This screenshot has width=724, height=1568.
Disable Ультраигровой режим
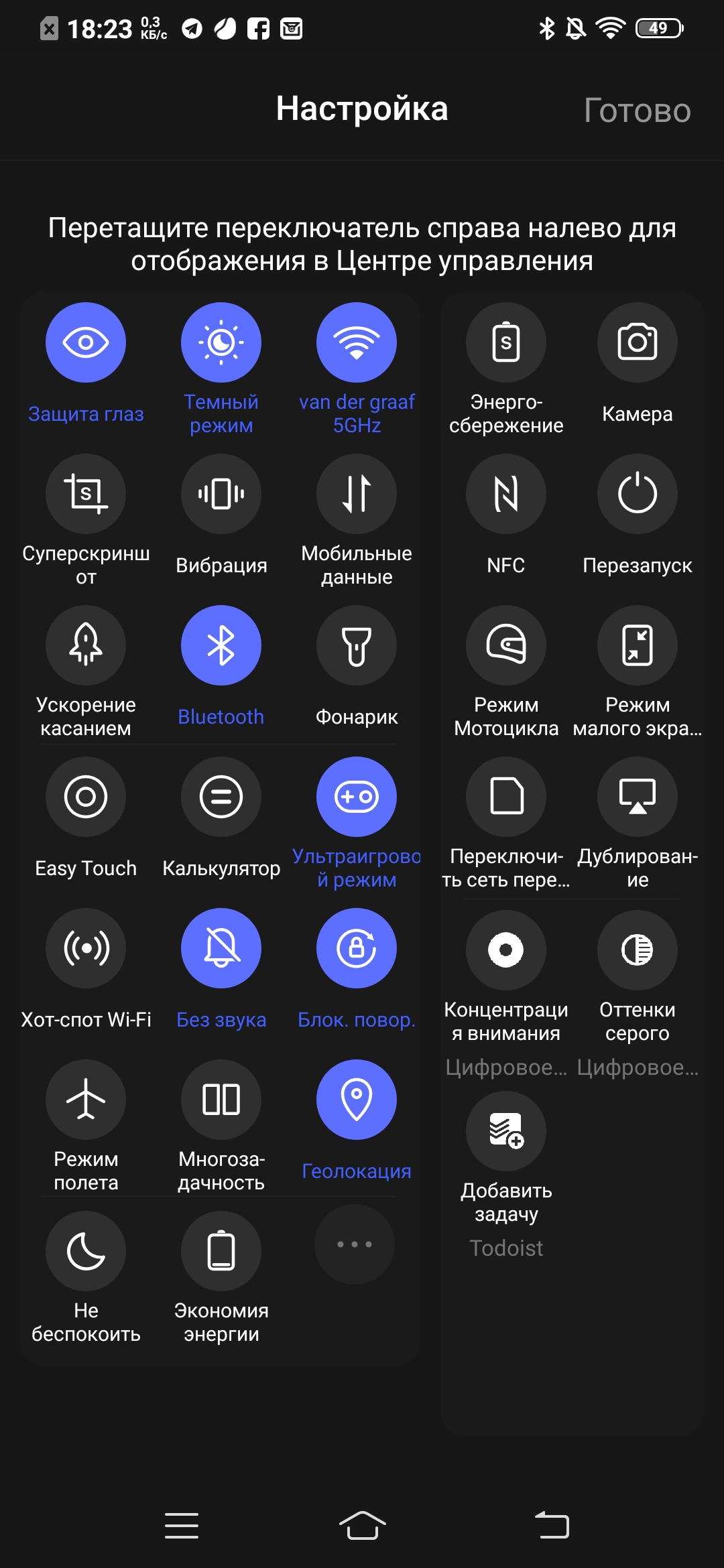pyautogui.click(x=357, y=797)
